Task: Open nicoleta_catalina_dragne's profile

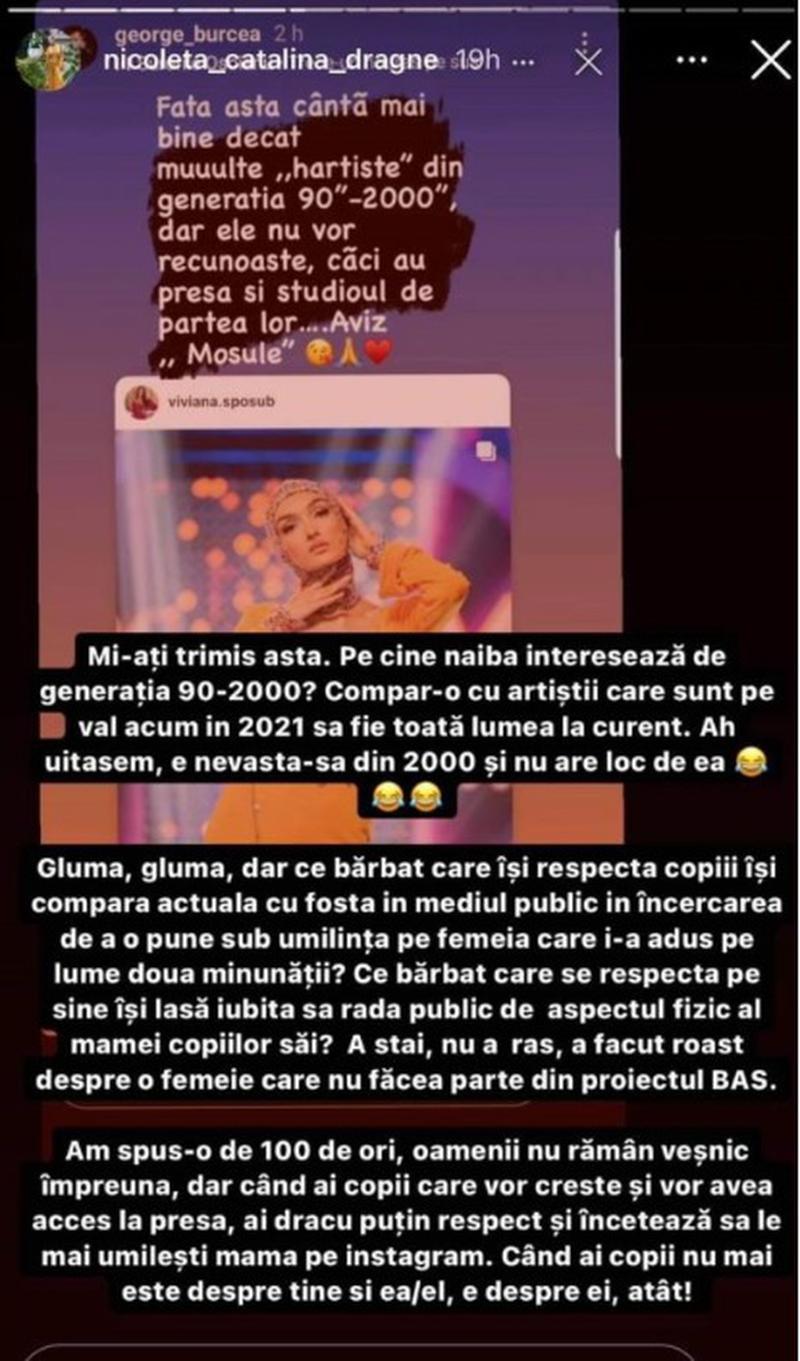Action: pyautogui.click(x=270, y=60)
